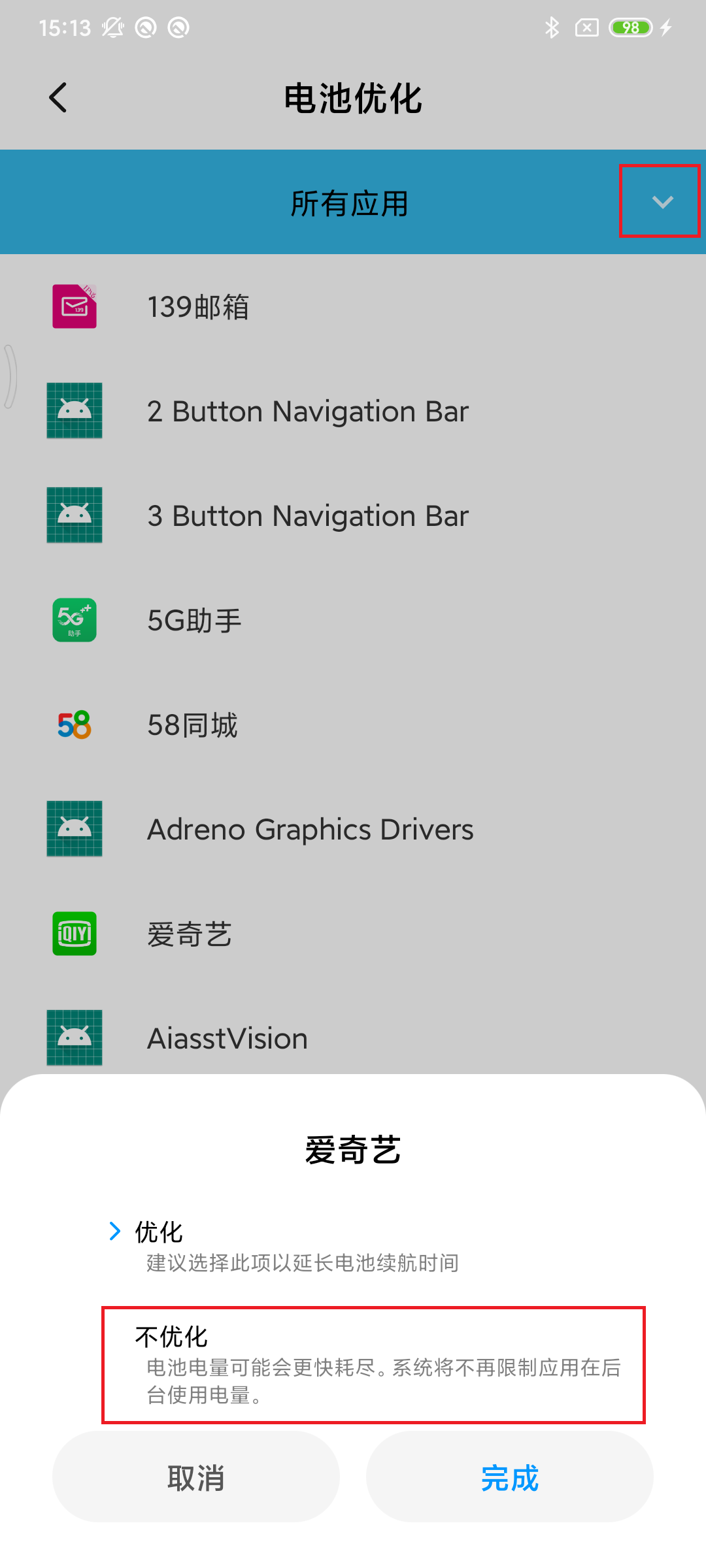The width and height of the screenshot is (706, 1568).
Task: Select the 优化 option in the dialog
Action: click(x=159, y=1231)
